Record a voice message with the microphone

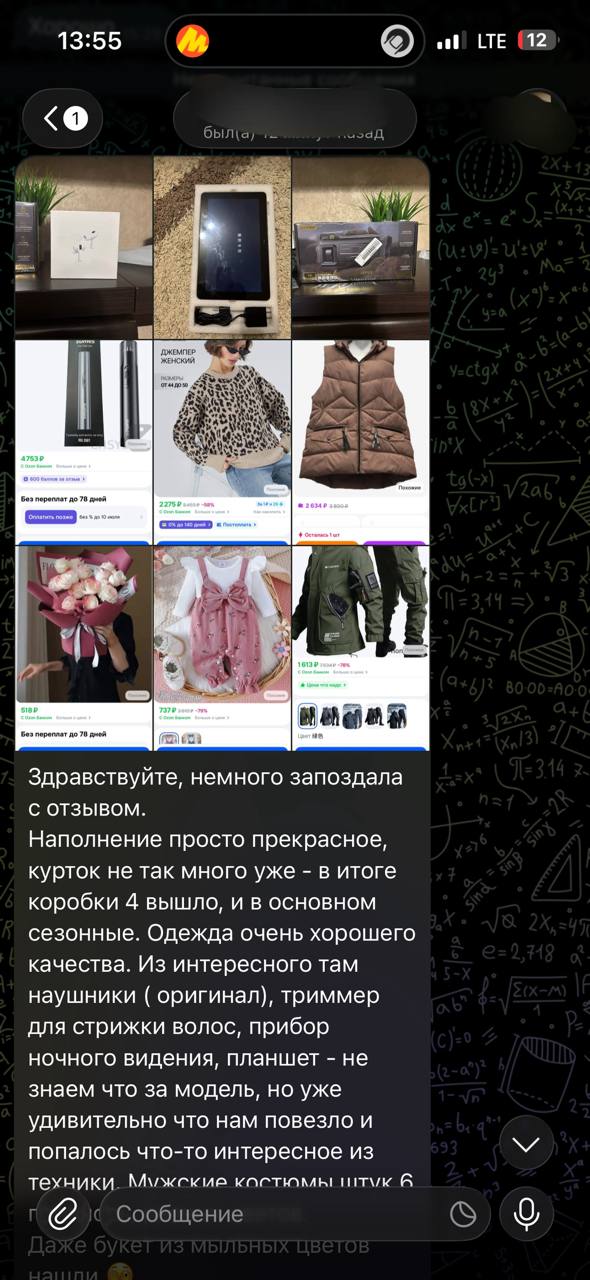(526, 1214)
